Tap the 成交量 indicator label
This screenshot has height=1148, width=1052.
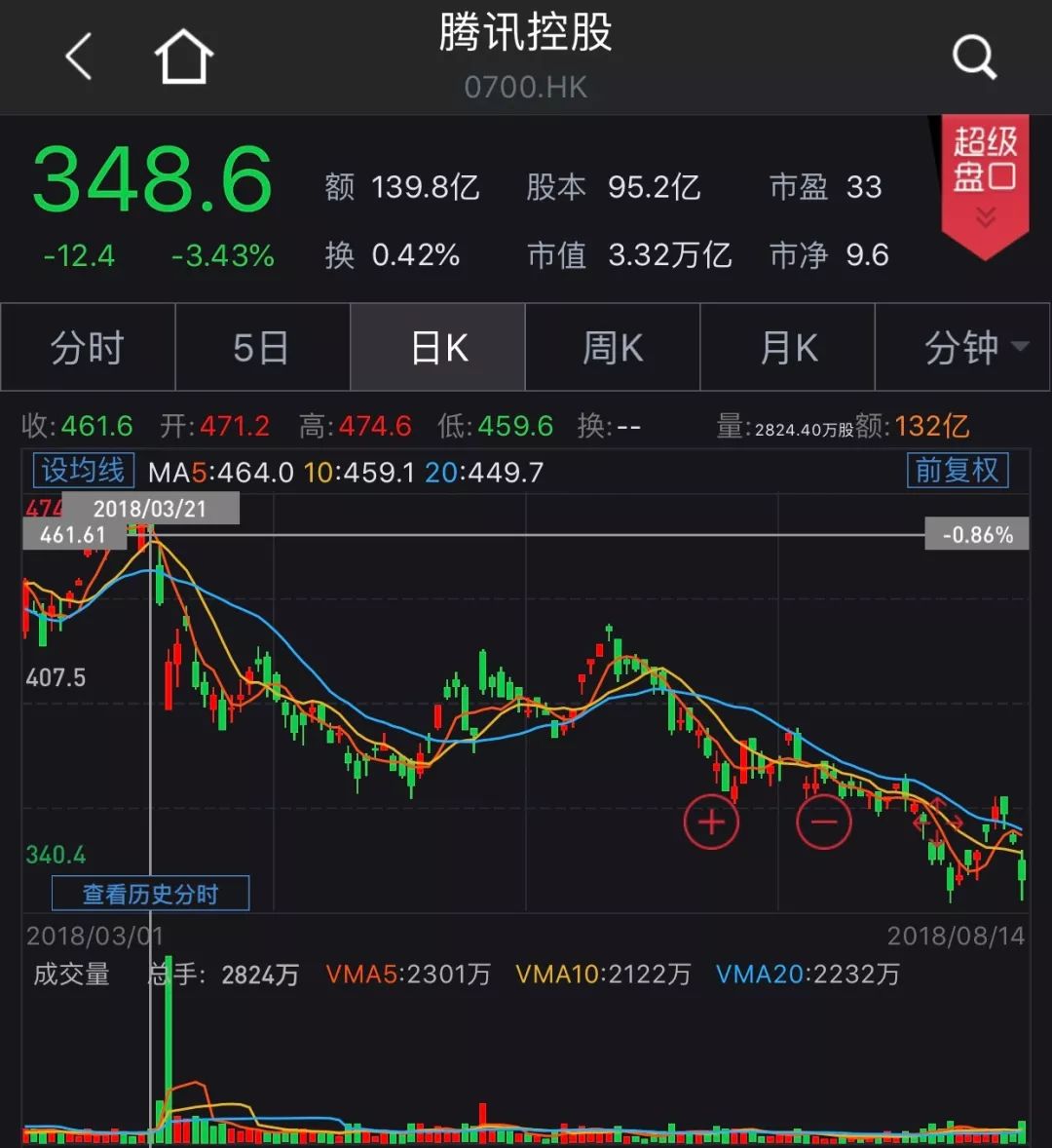coord(71,974)
